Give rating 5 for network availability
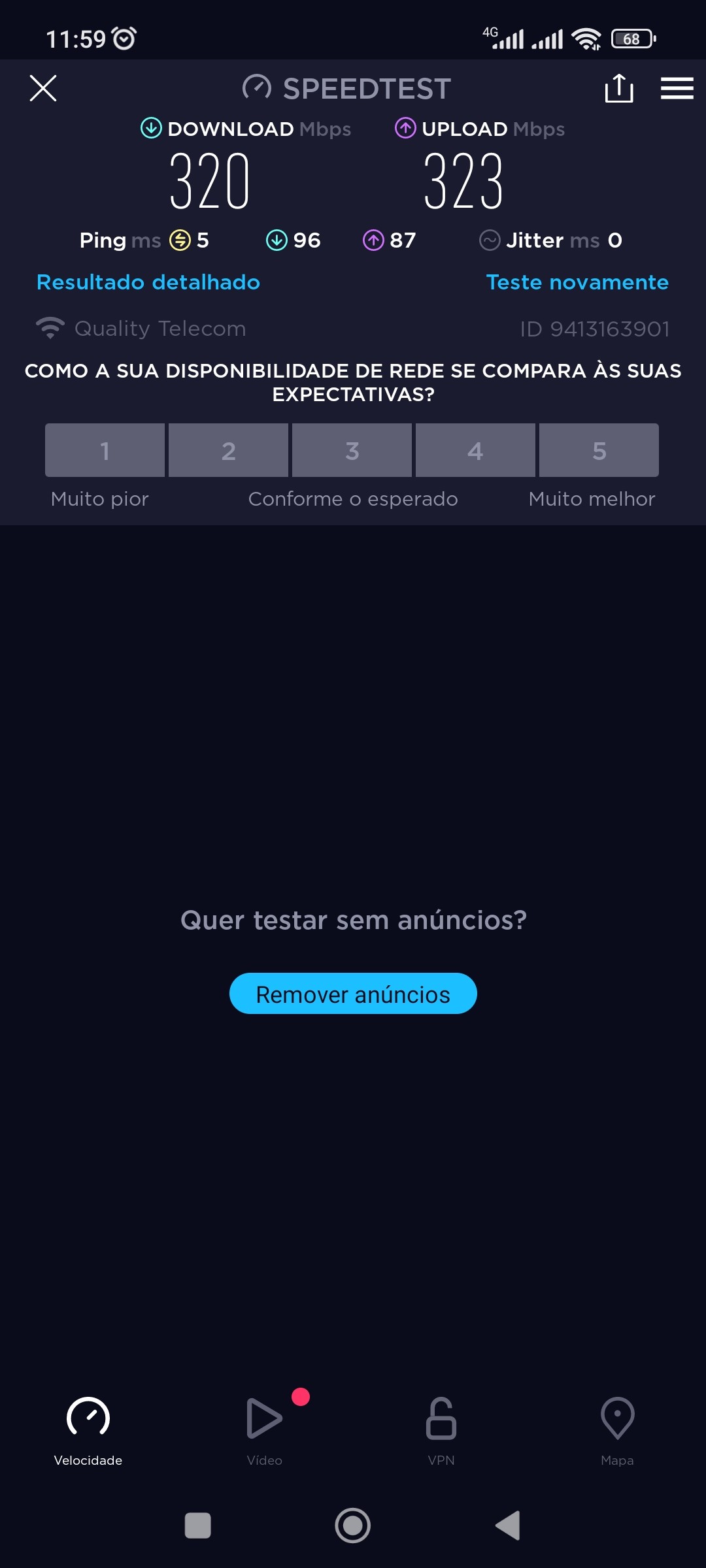The width and height of the screenshot is (706, 1568). pos(599,450)
